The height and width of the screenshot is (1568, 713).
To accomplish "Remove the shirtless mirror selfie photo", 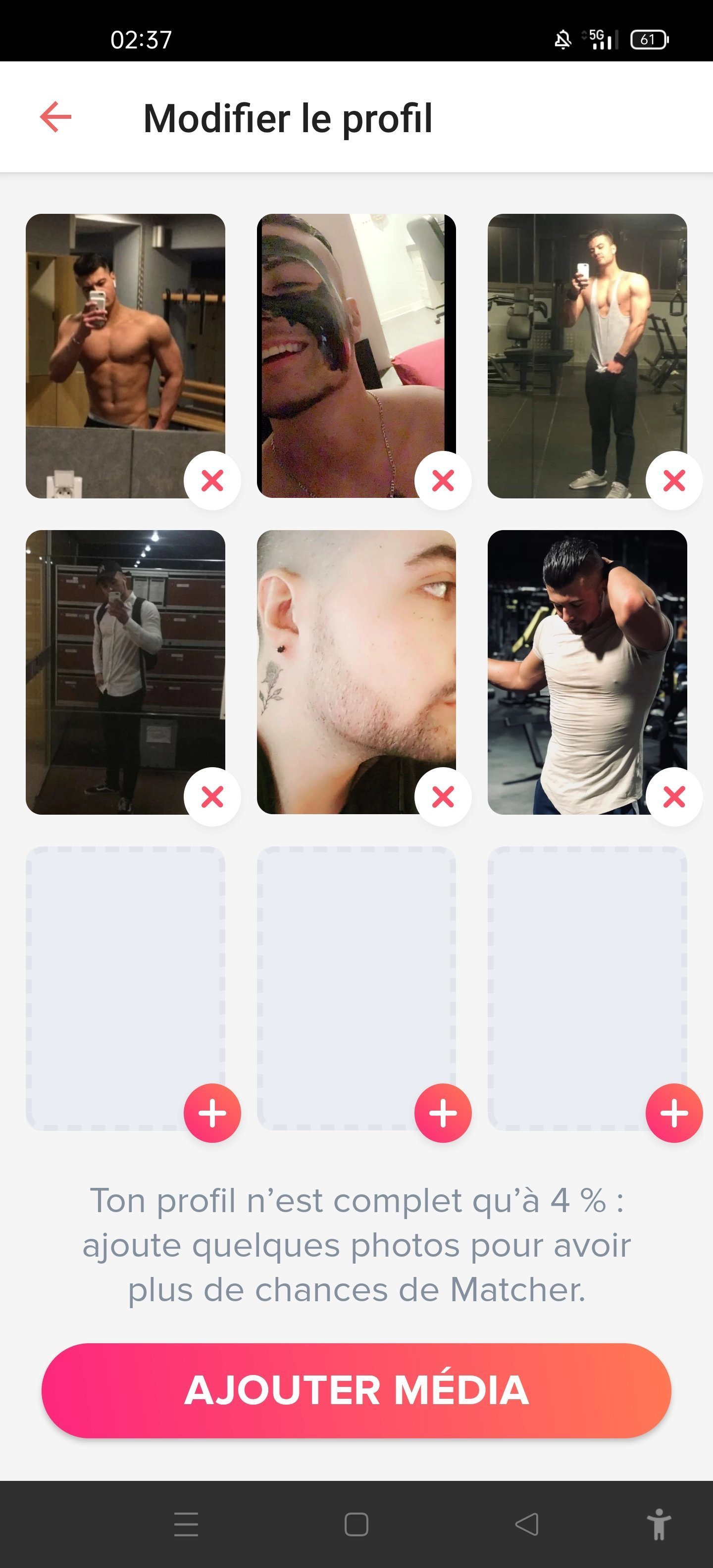I will [x=212, y=480].
